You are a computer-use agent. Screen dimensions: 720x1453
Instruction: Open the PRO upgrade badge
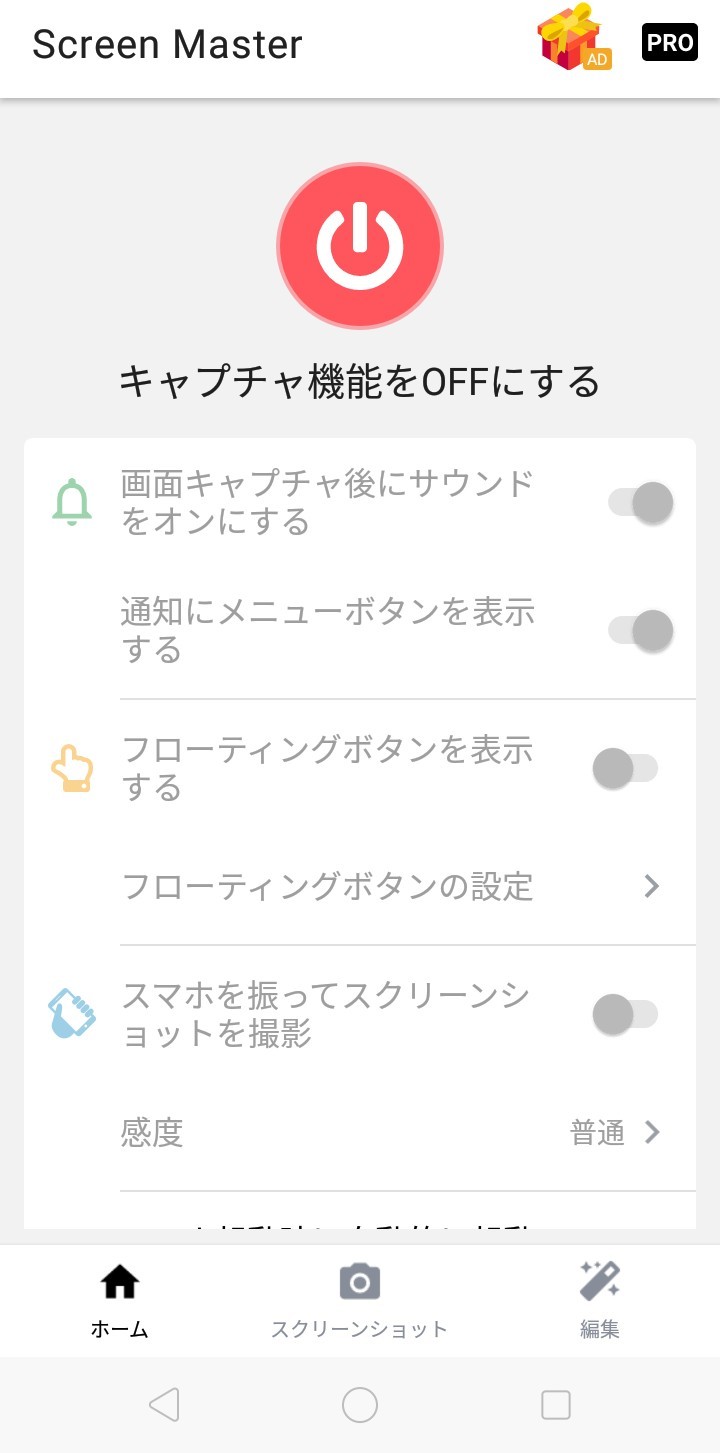coord(669,42)
